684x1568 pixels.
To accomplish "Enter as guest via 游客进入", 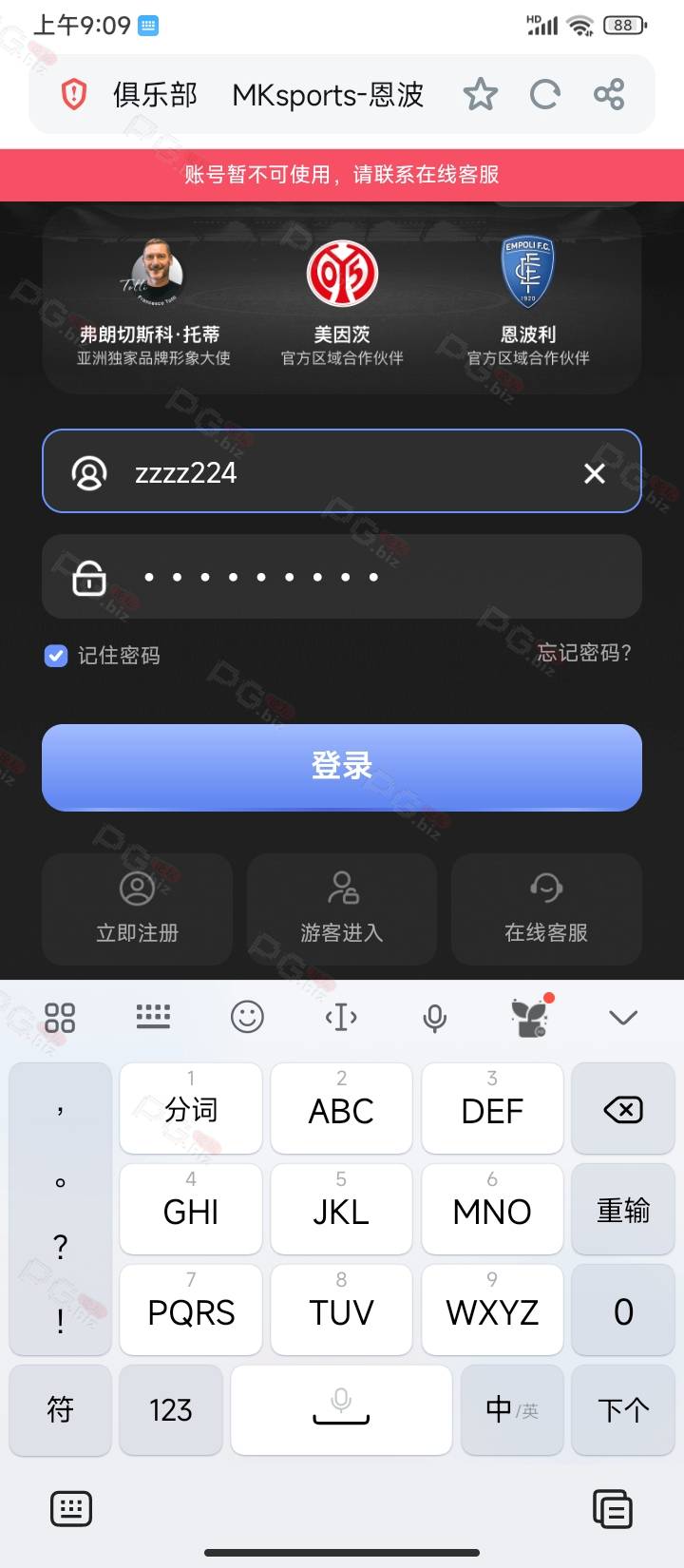I will point(342,908).
